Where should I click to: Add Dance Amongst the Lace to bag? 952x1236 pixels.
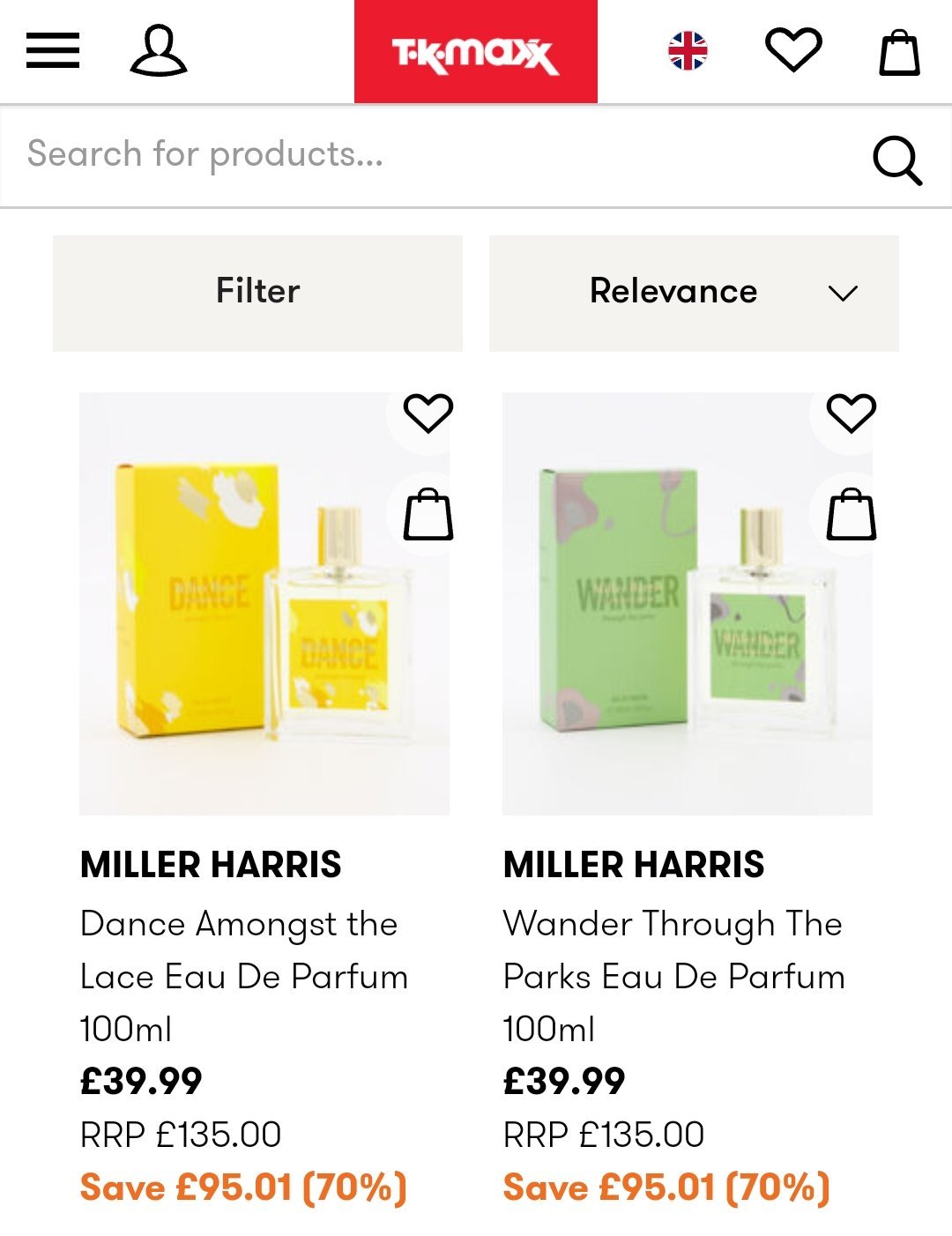(x=428, y=514)
